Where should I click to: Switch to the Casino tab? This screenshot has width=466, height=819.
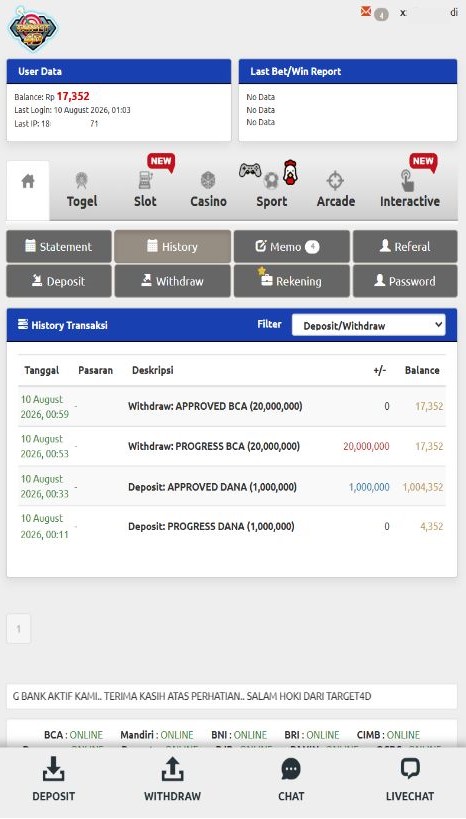pyautogui.click(x=208, y=190)
